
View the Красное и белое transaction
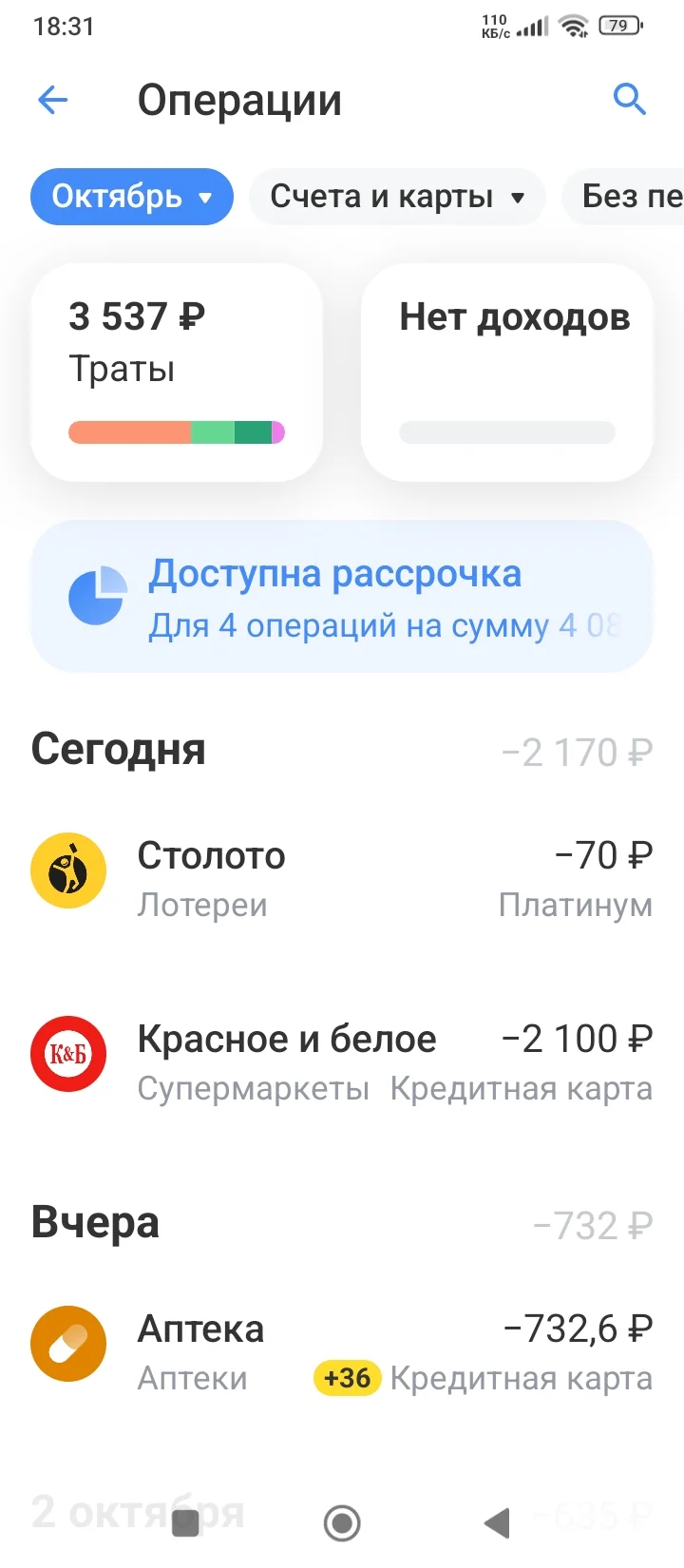(x=342, y=1061)
